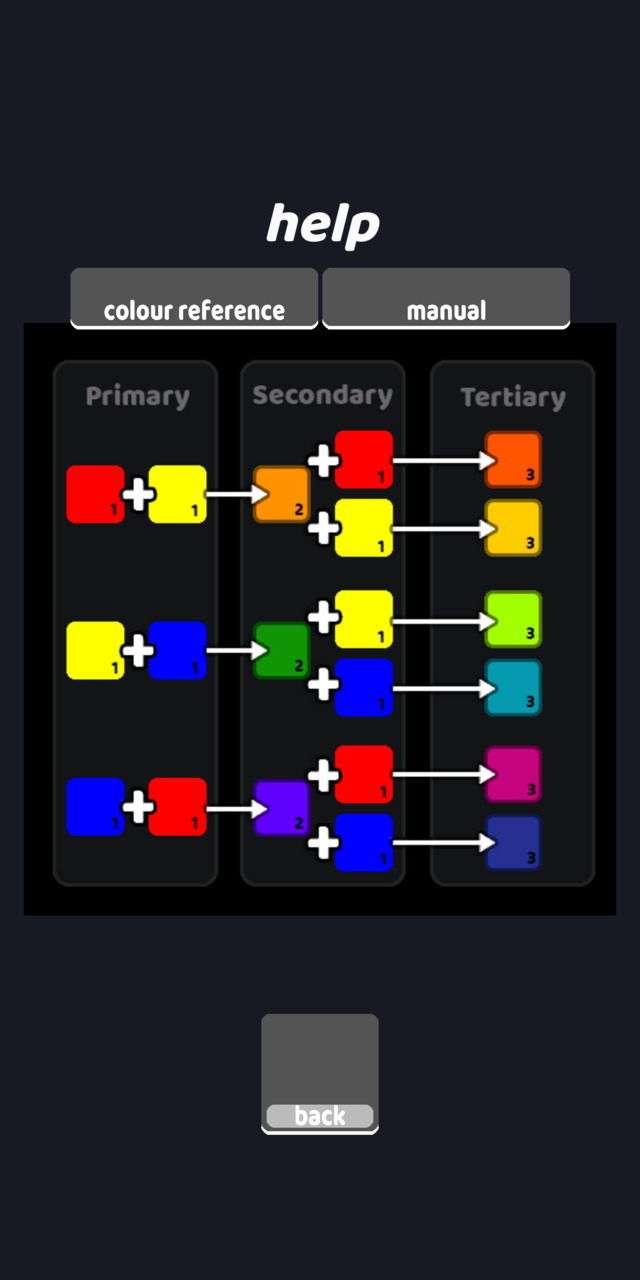Screen dimensions: 640x1280
Task: Open the manual tab
Action: (x=446, y=298)
